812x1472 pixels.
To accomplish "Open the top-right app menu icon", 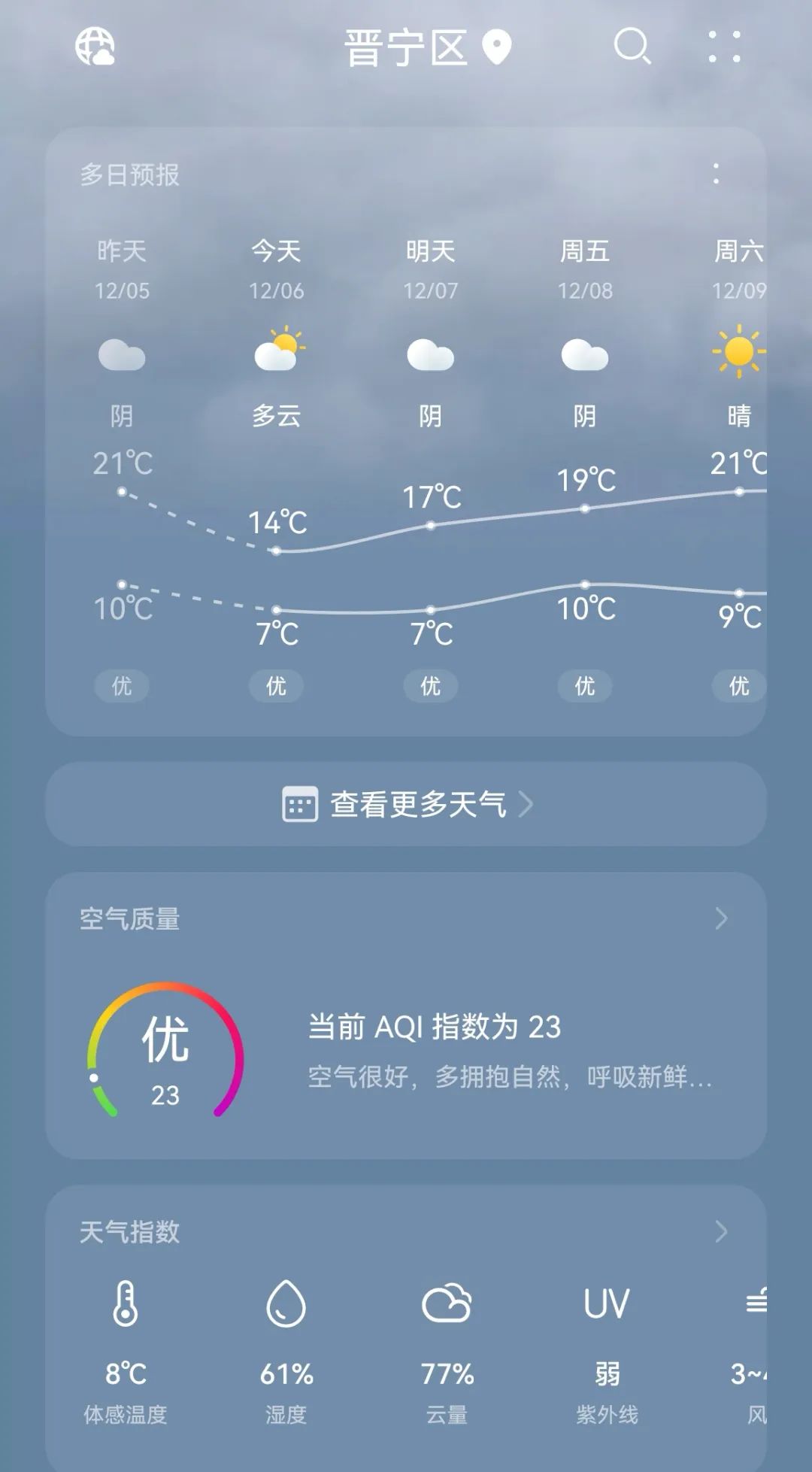I will pyautogui.click(x=724, y=47).
